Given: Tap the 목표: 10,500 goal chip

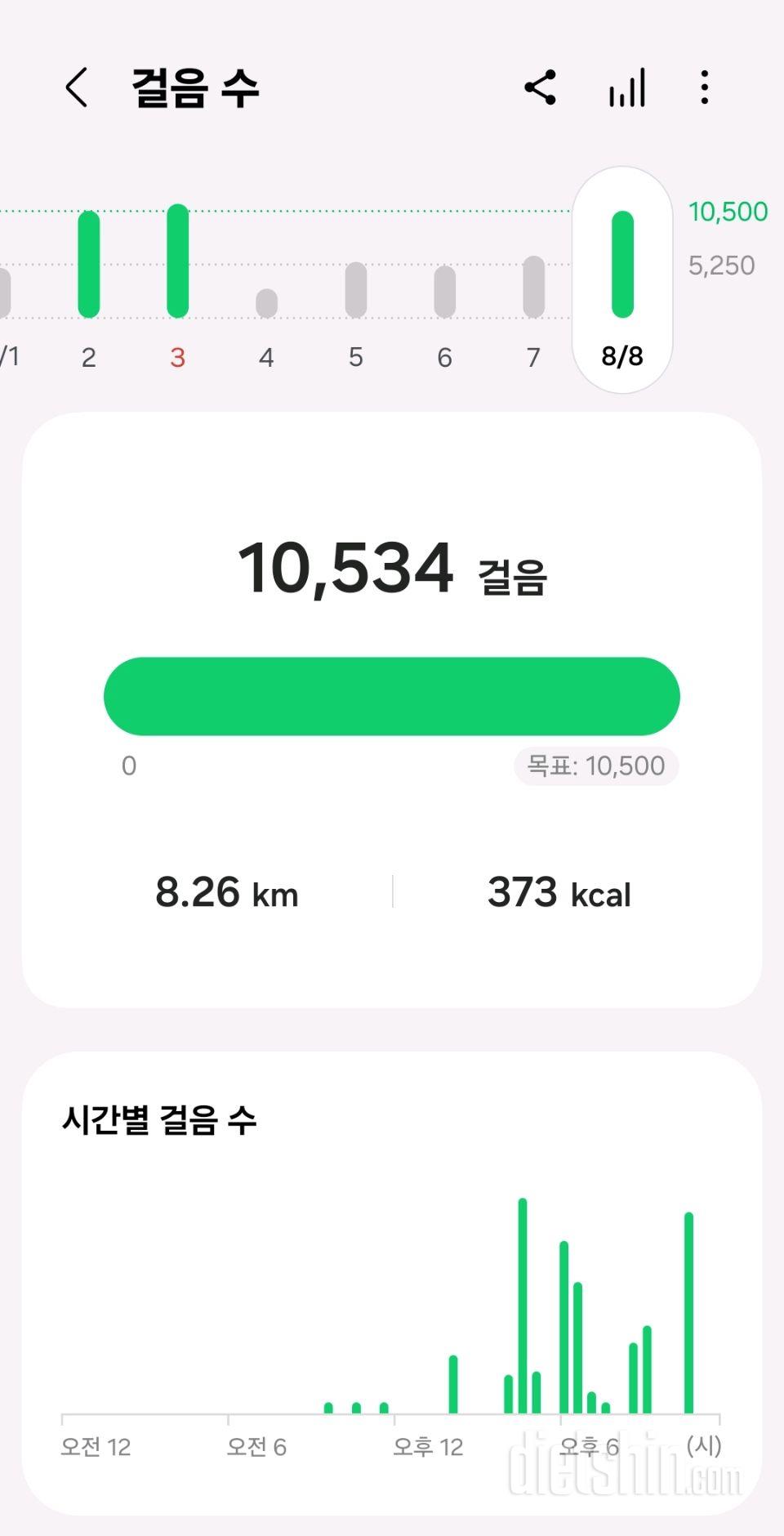Looking at the screenshot, I should [x=596, y=766].
